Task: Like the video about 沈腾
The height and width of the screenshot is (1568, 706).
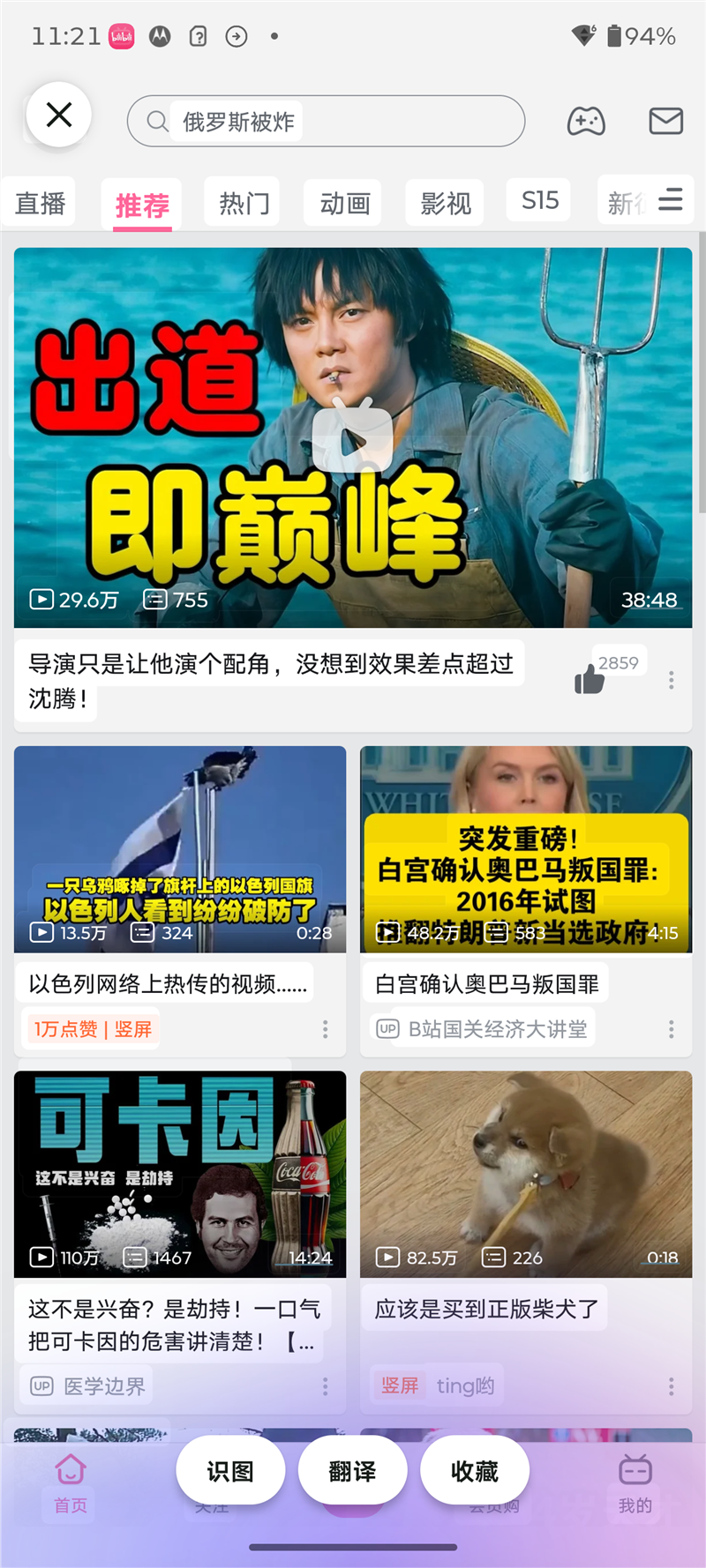Action: [590, 679]
